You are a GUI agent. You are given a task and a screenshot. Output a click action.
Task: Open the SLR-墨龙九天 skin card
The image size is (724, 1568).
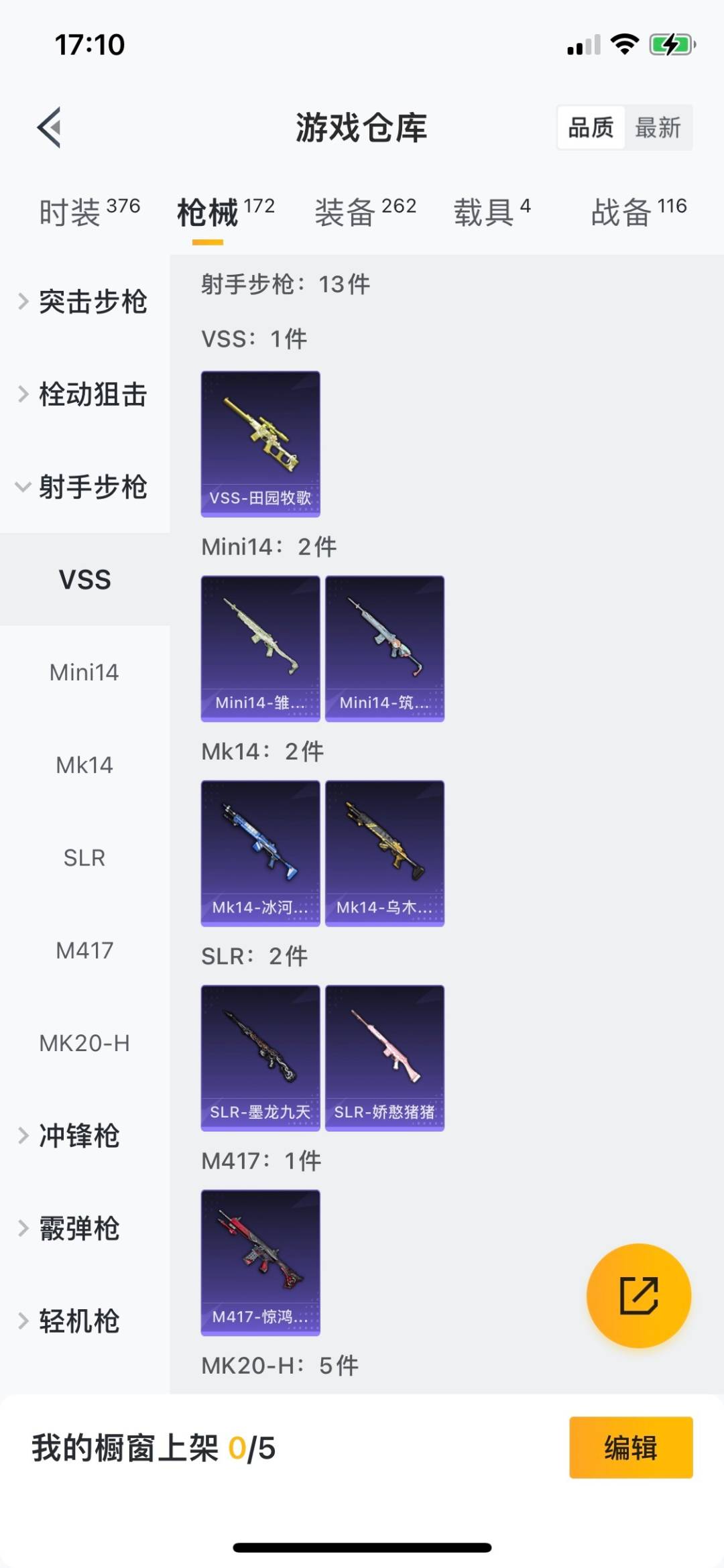[261, 1058]
